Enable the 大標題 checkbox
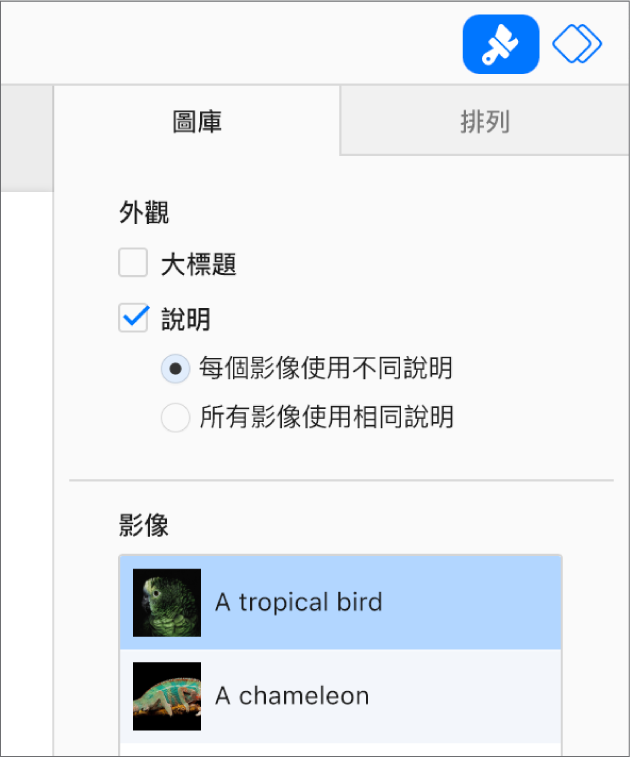 pyautogui.click(x=134, y=265)
